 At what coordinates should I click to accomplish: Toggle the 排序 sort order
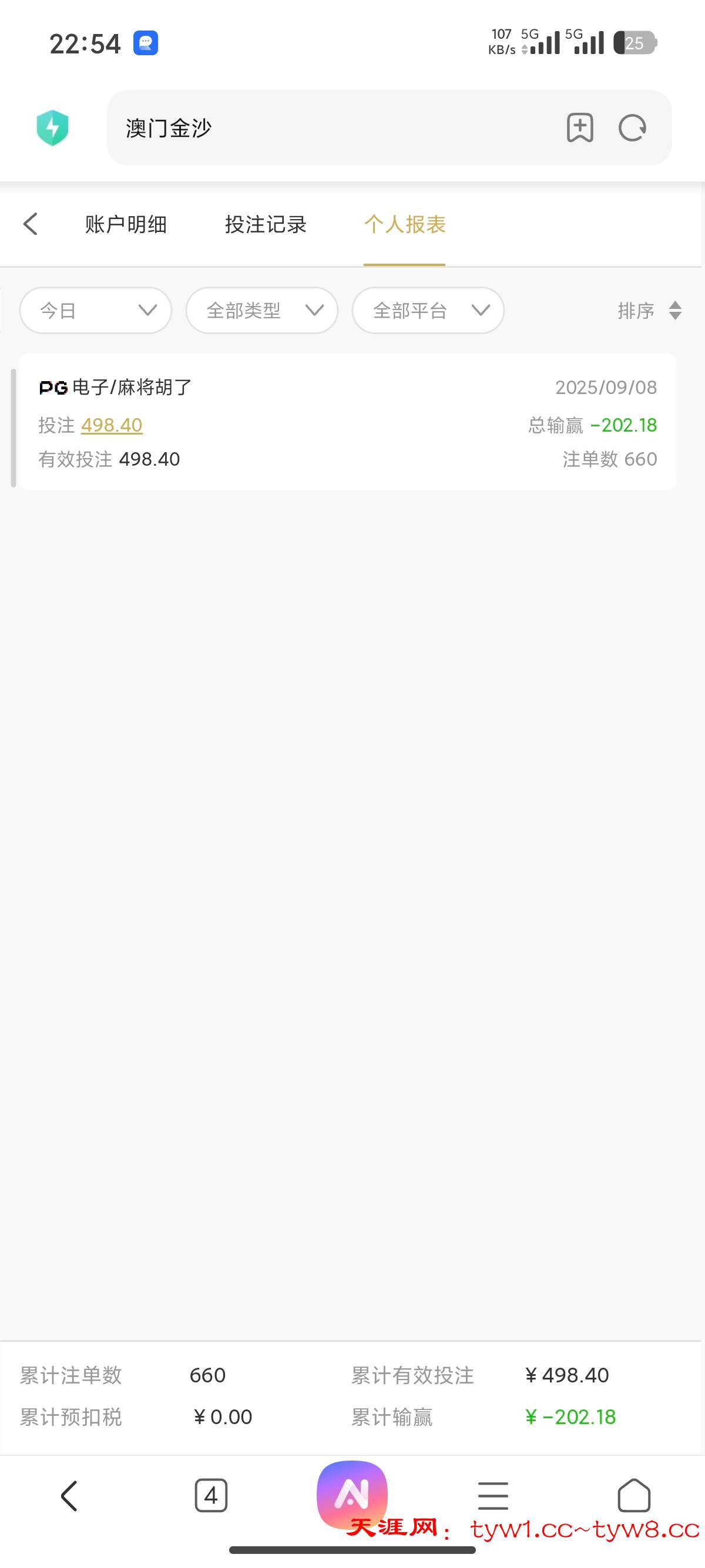click(x=649, y=311)
